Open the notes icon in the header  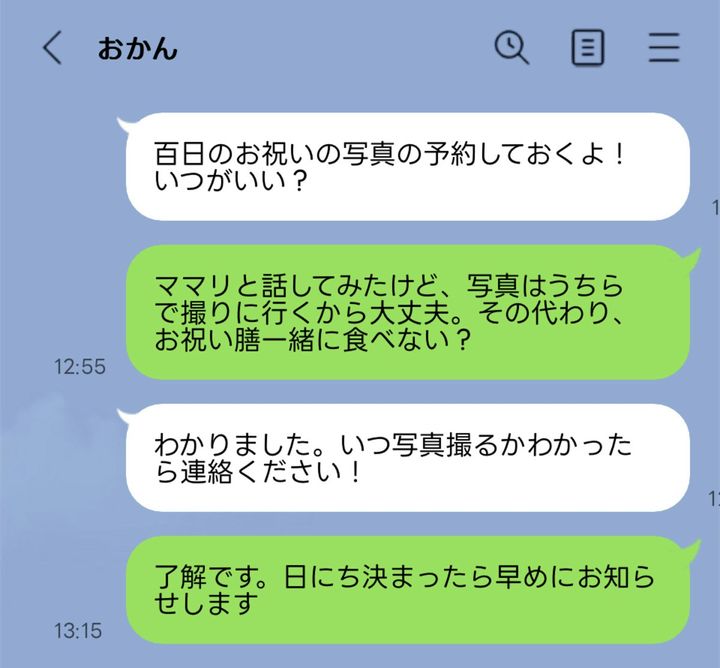coord(587,47)
